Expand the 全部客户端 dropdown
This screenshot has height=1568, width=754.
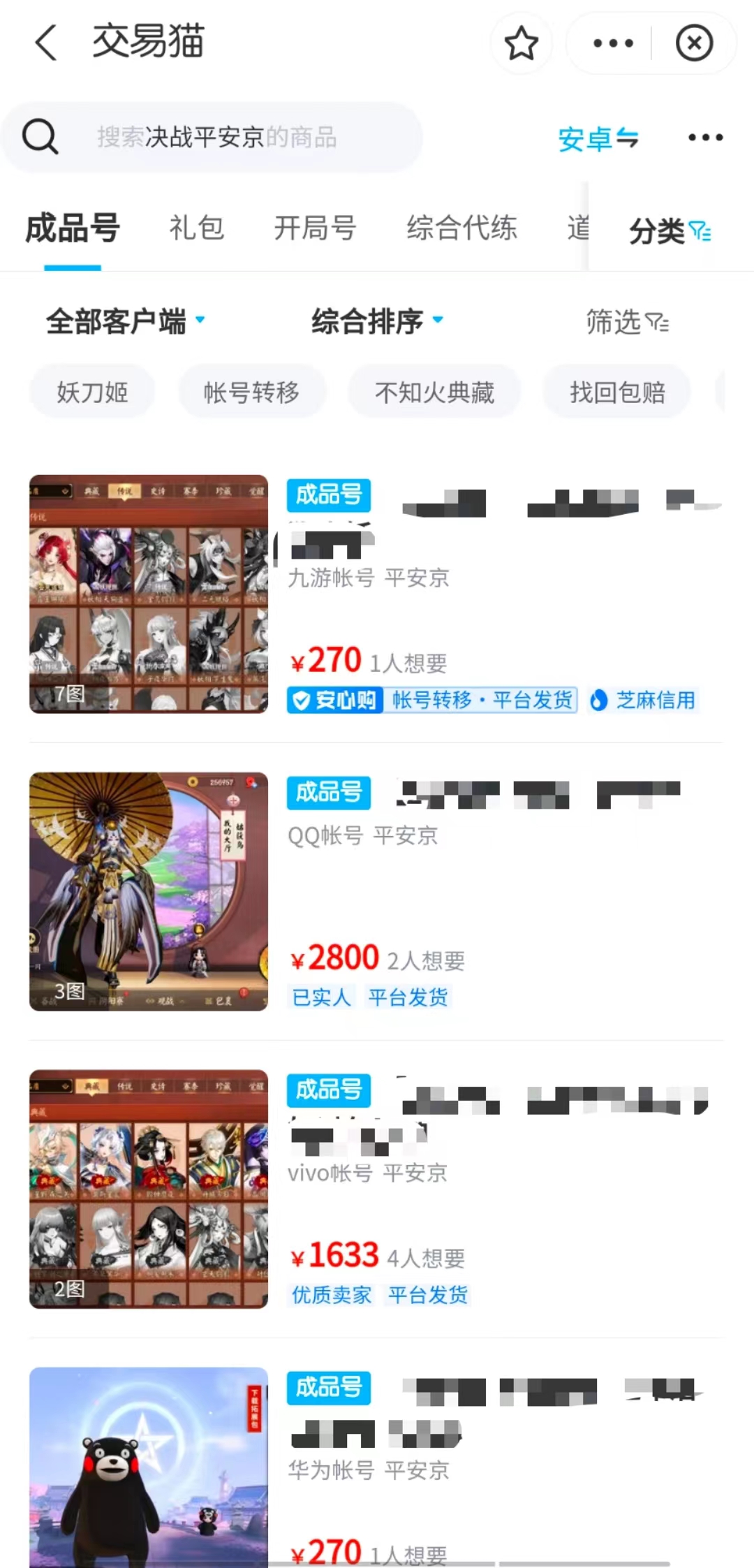tap(126, 321)
